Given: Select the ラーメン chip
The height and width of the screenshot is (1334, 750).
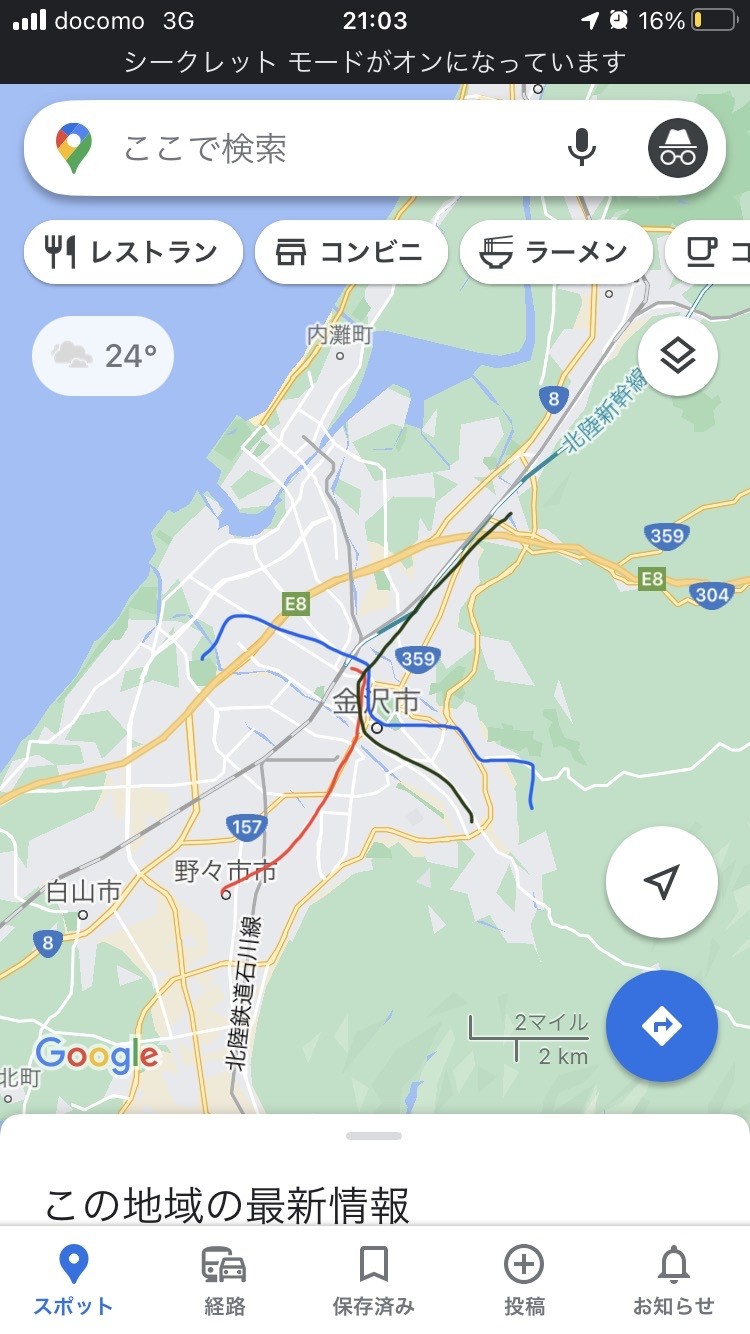Looking at the screenshot, I should tap(556, 252).
